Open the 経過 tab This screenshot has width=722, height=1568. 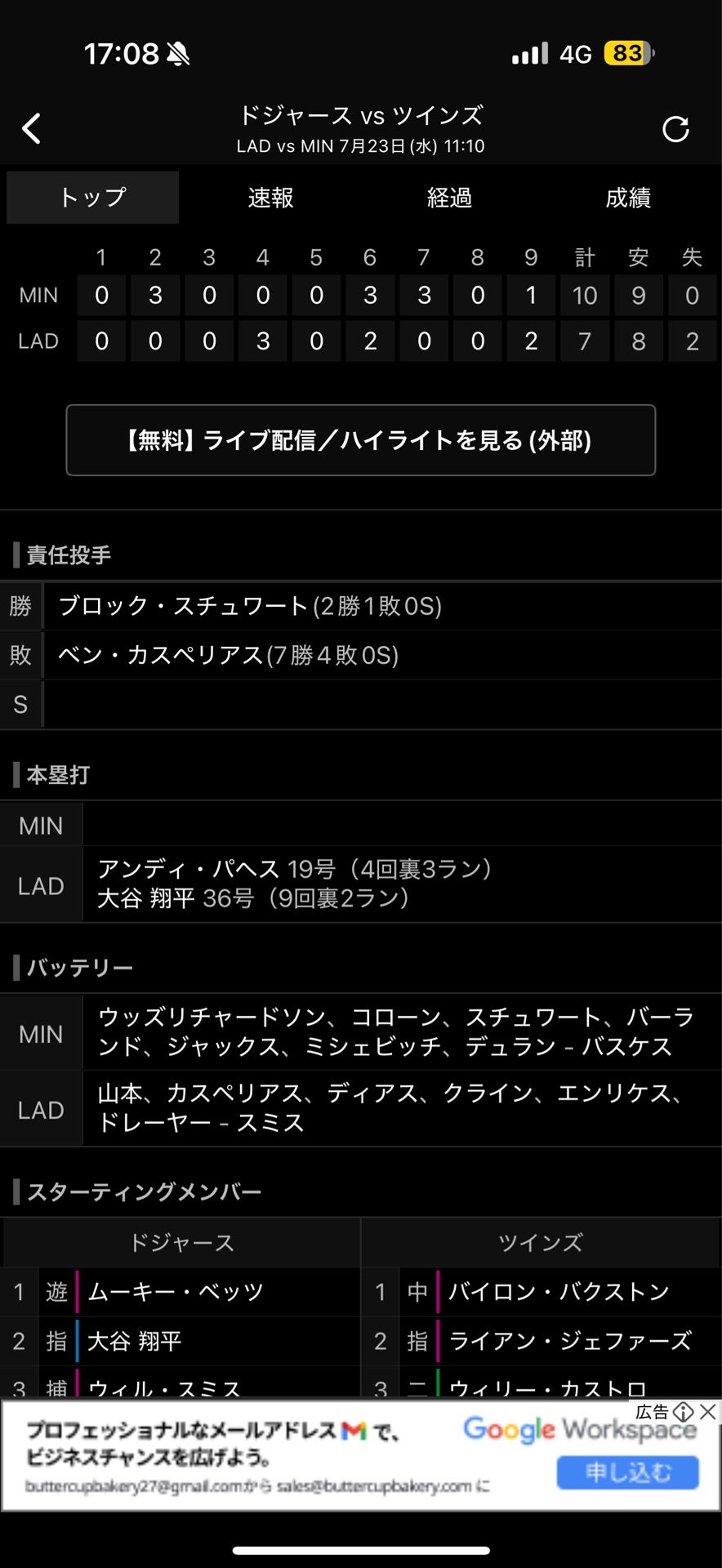[x=449, y=198]
